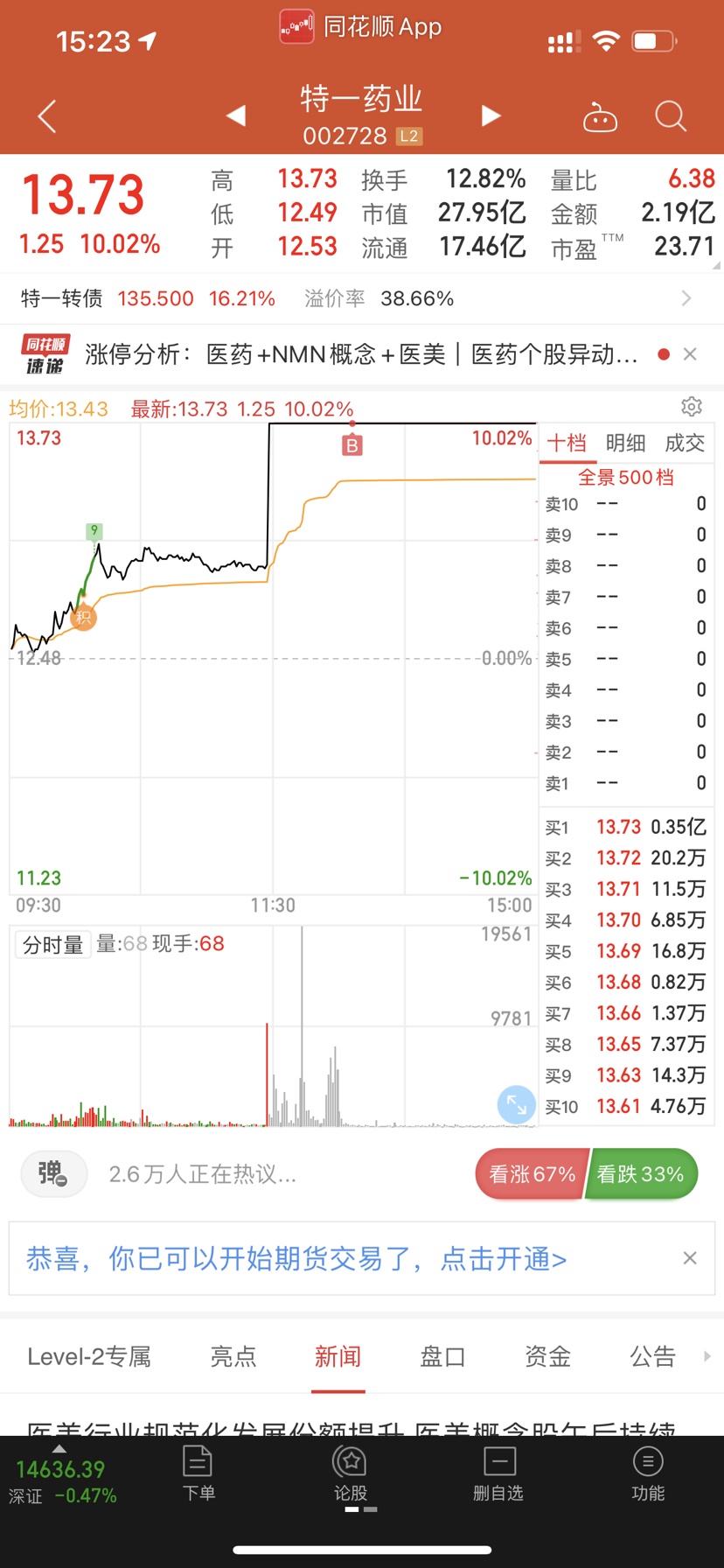This screenshot has height=1568, width=724.
Task: Open the search magnifier
Action: coord(671,115)
